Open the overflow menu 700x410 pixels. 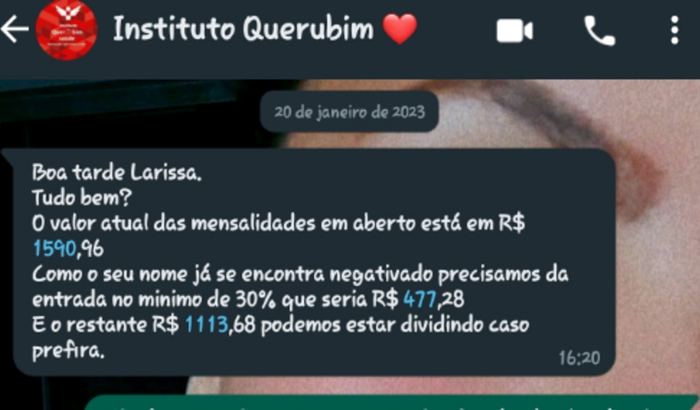[x=674, y=31]
